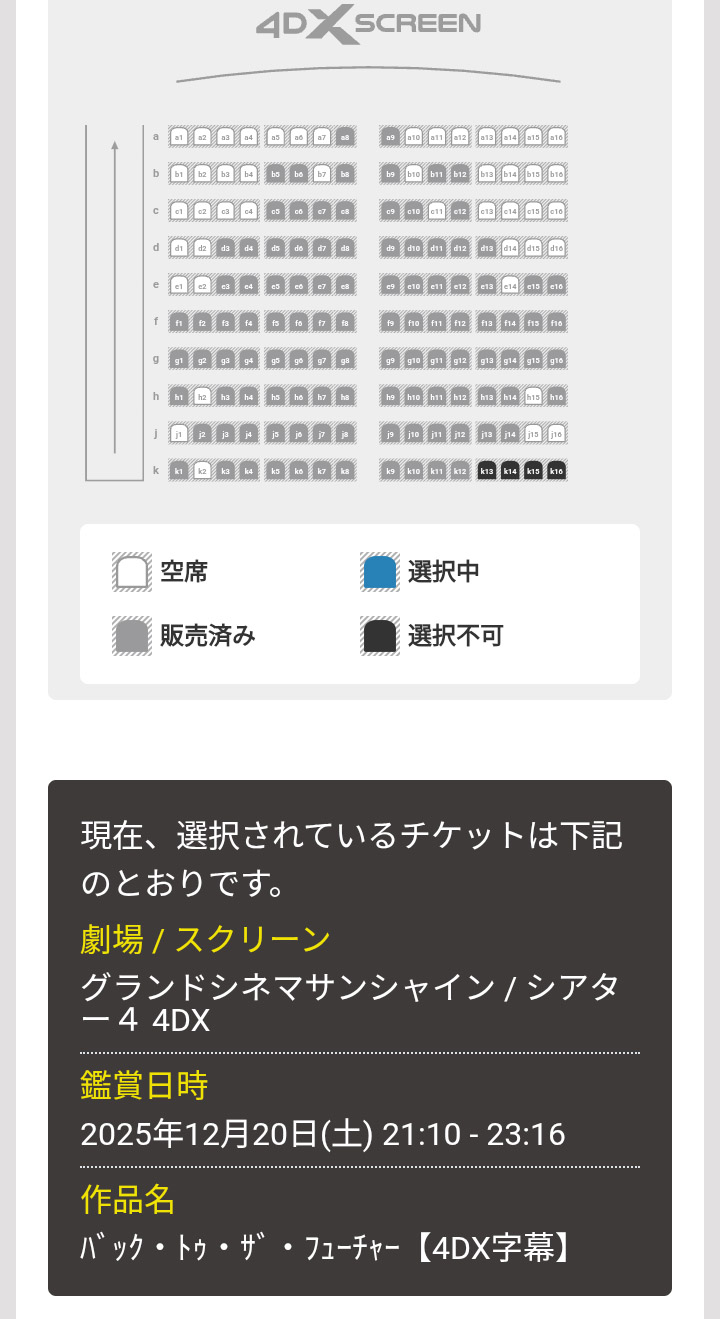Select seat d2 on the seat map
The image size is (720, 1319).
point(202,248)
